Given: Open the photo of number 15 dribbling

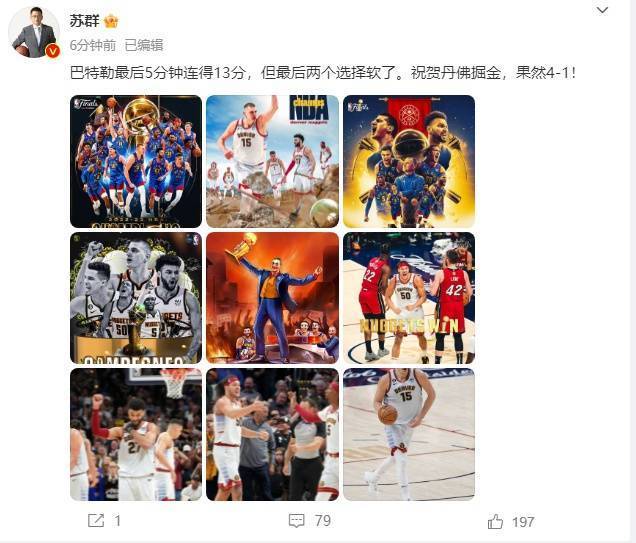Looking at the screenshot, I should click(408, 434).
